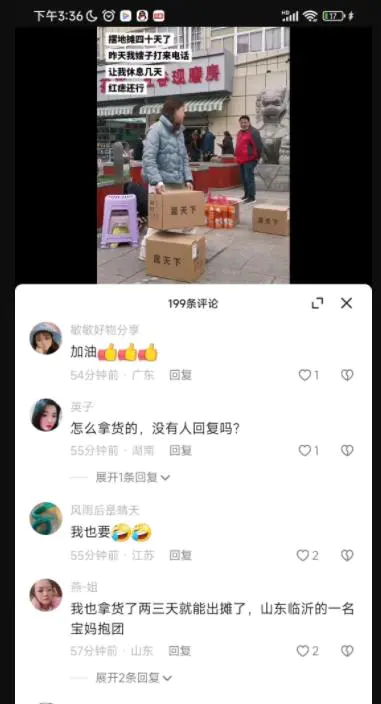Reply to 敏敏好物分享's comment
Viewport: 381px width, 704px height.
[180, 375]
